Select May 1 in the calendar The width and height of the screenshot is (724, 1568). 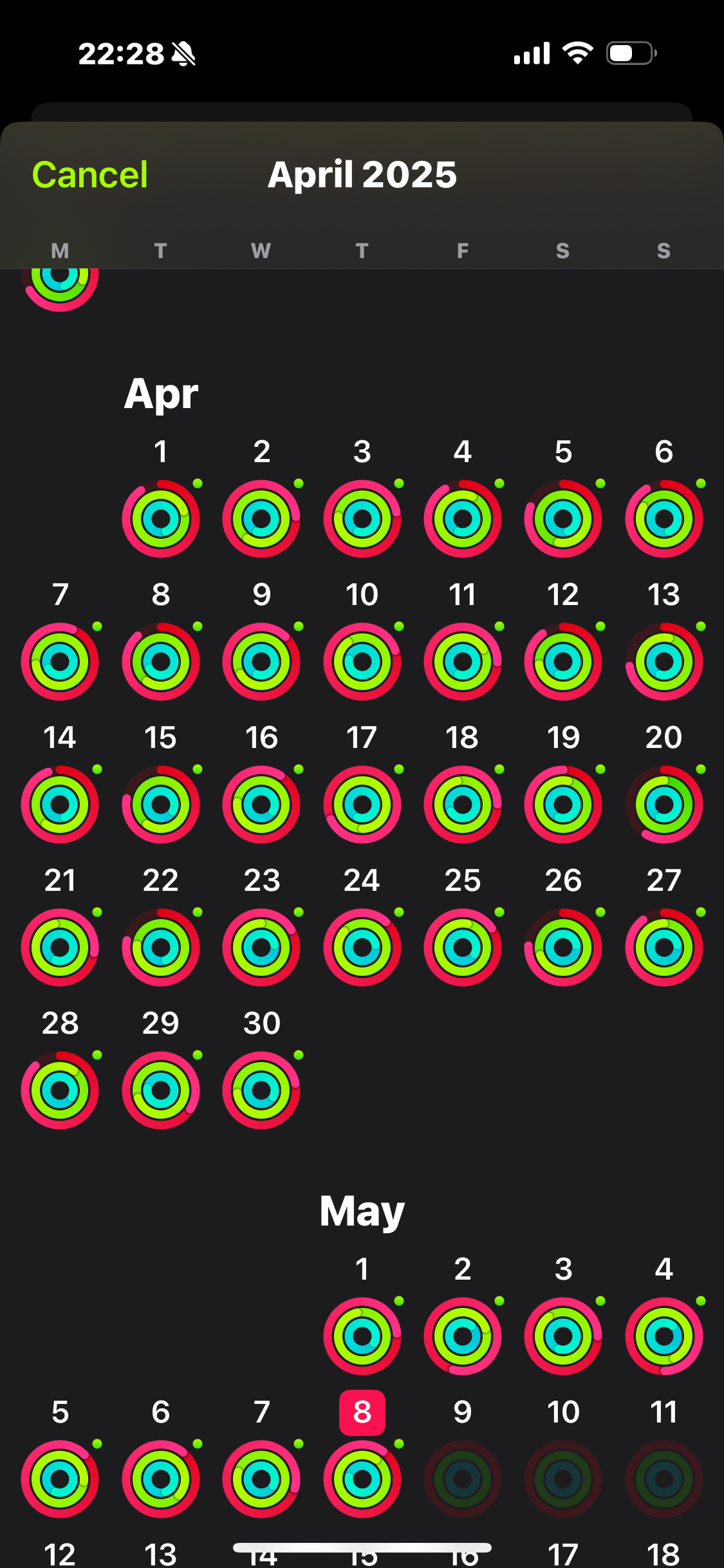coord(362,1336)
